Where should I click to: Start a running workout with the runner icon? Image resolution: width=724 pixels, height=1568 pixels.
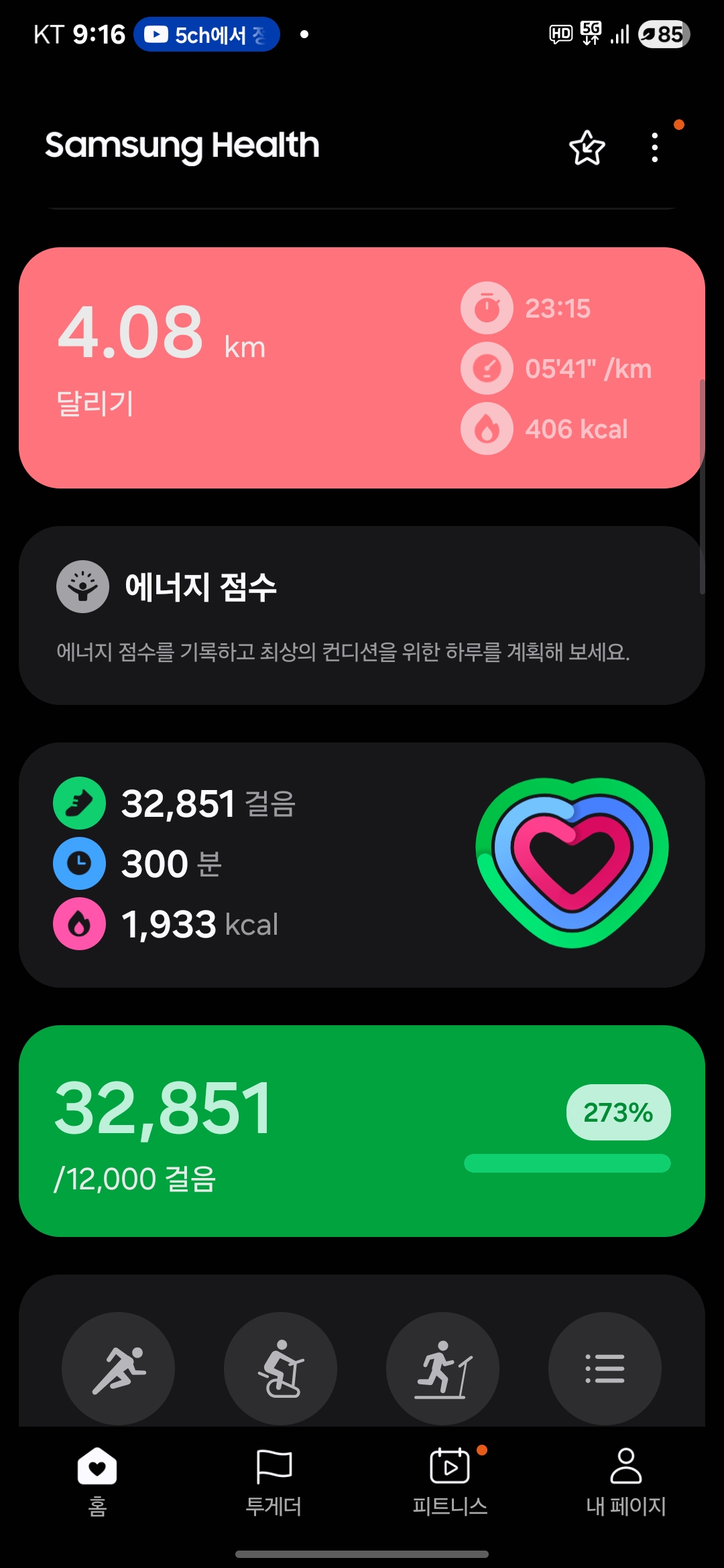click(x=119, y=1368)
